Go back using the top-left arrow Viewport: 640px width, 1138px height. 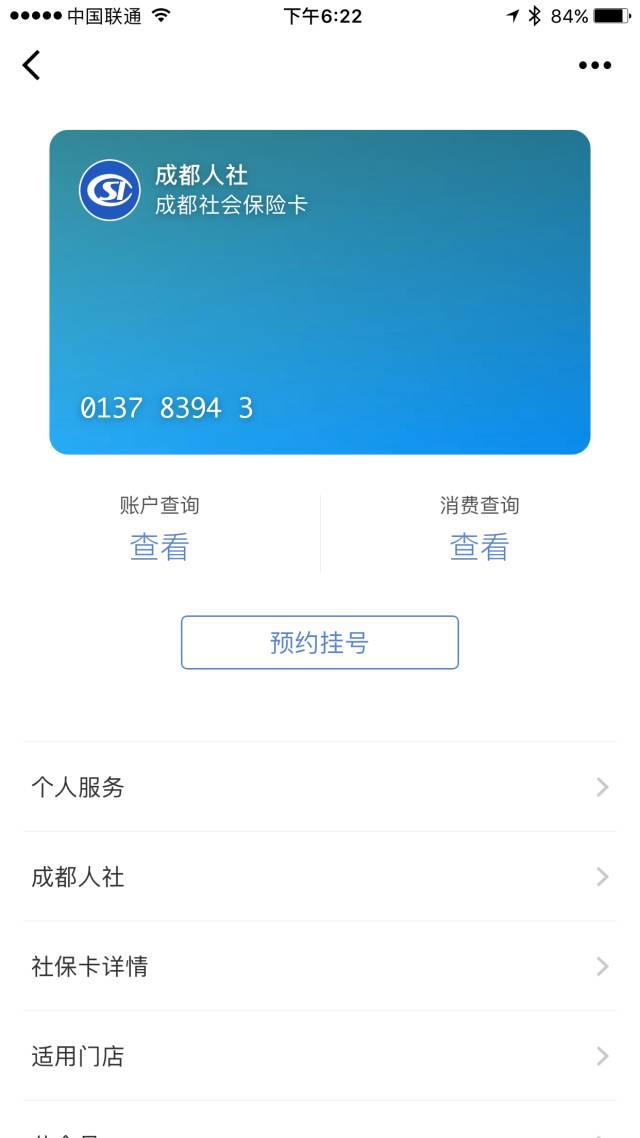(x=32, y=65)
